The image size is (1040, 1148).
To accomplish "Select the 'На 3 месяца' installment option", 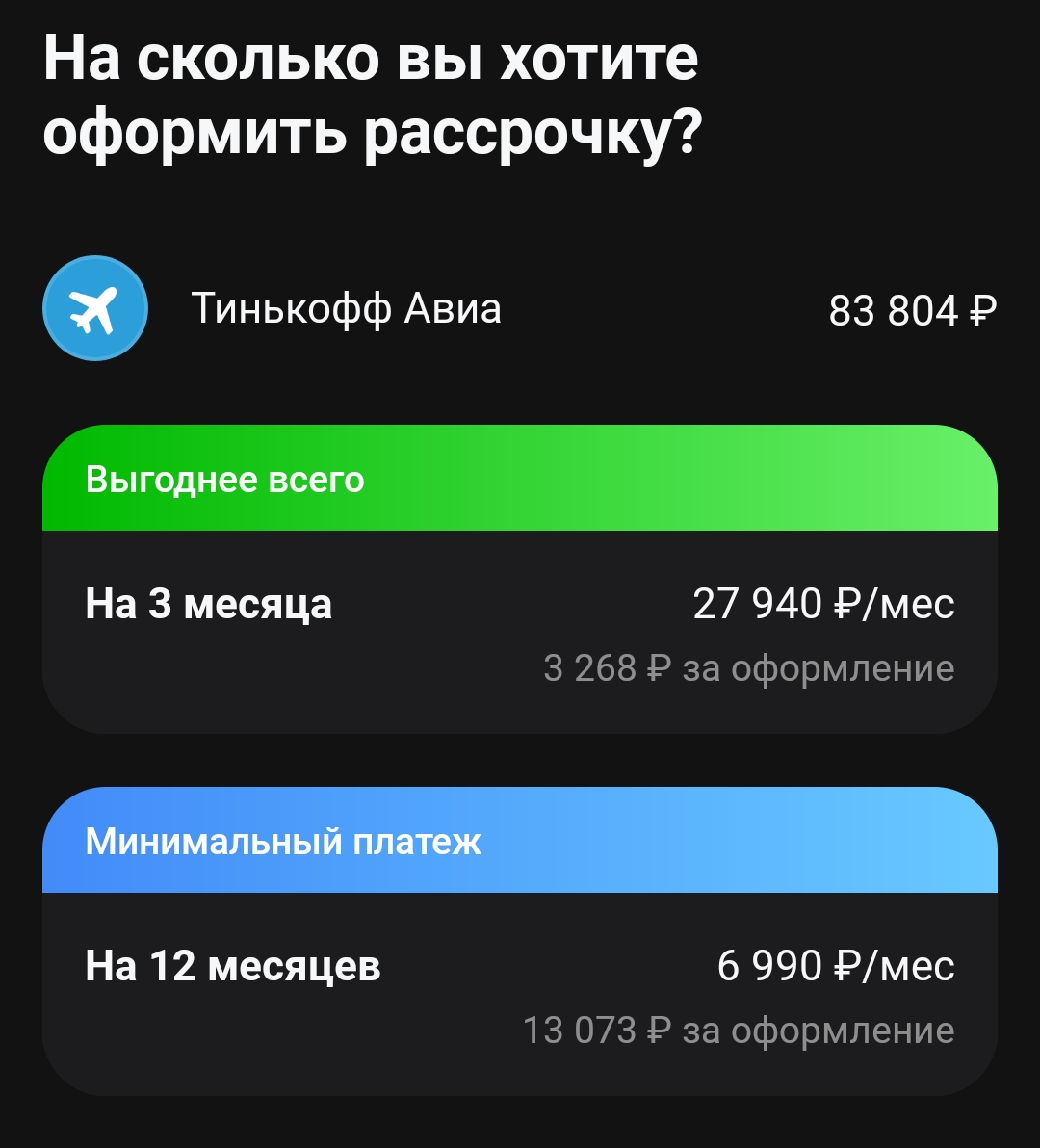I will click(520, 626).
